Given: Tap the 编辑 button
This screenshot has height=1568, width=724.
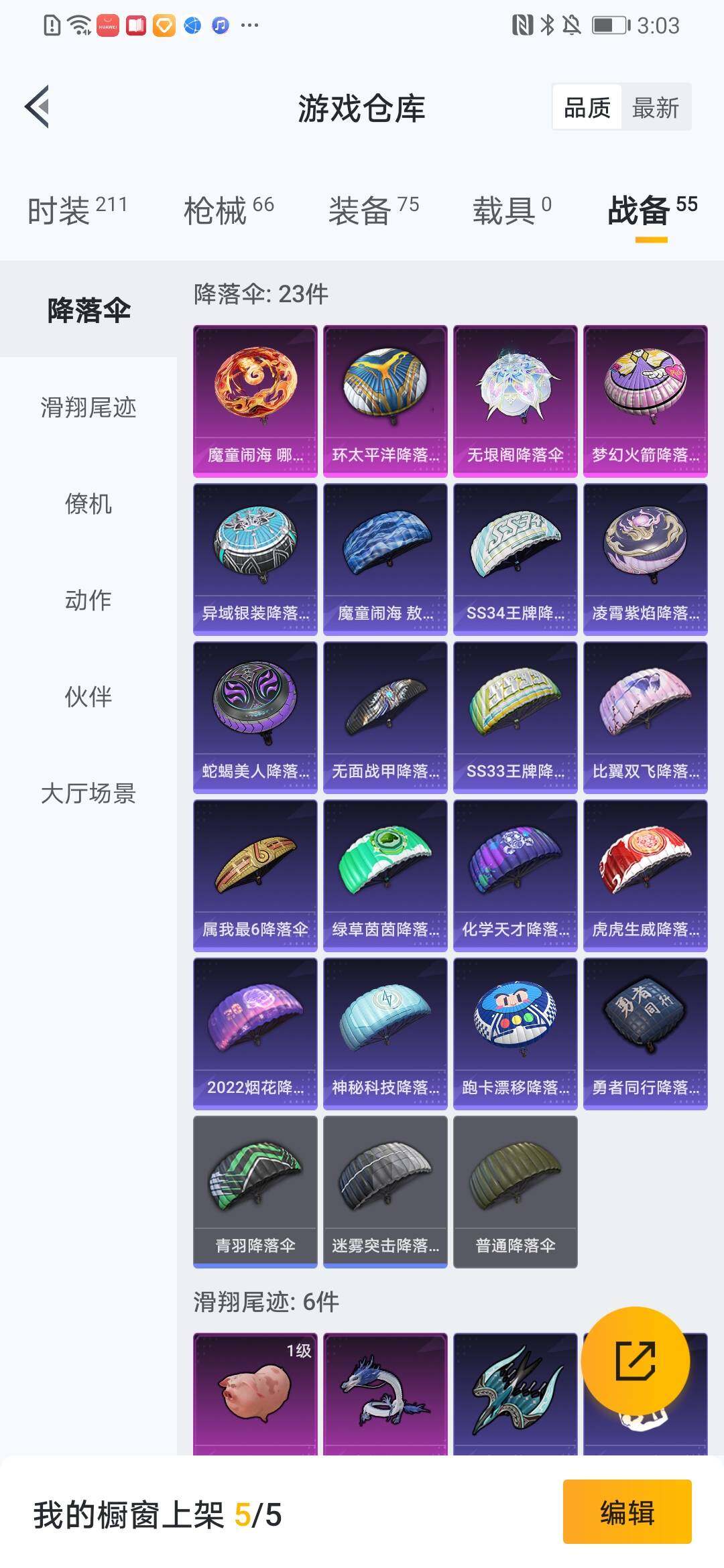Looking at the screenshot, I should [x=627, y=1513].
